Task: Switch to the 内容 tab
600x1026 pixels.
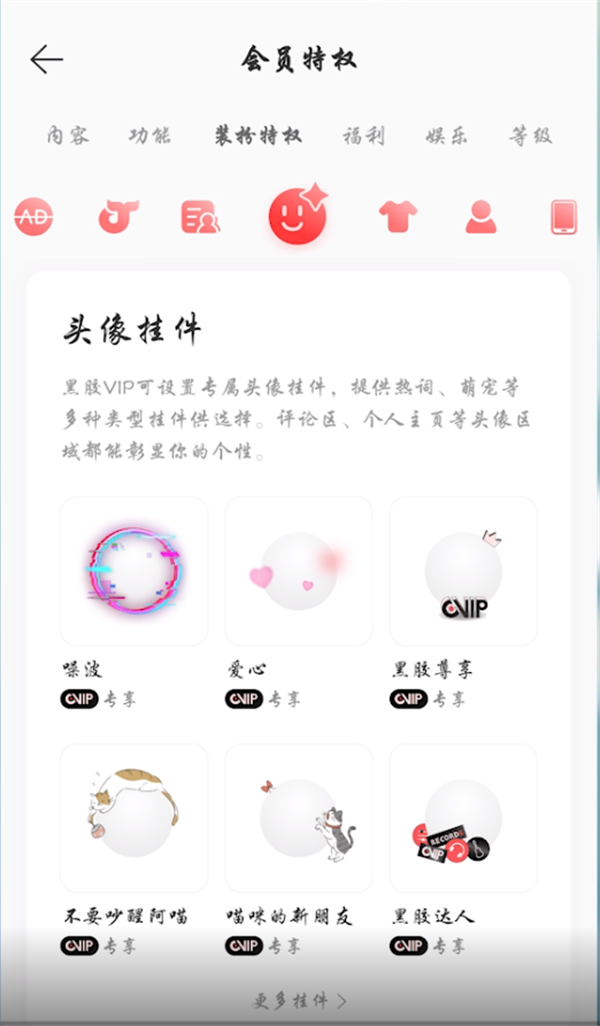Action: [x=67, y=136]
